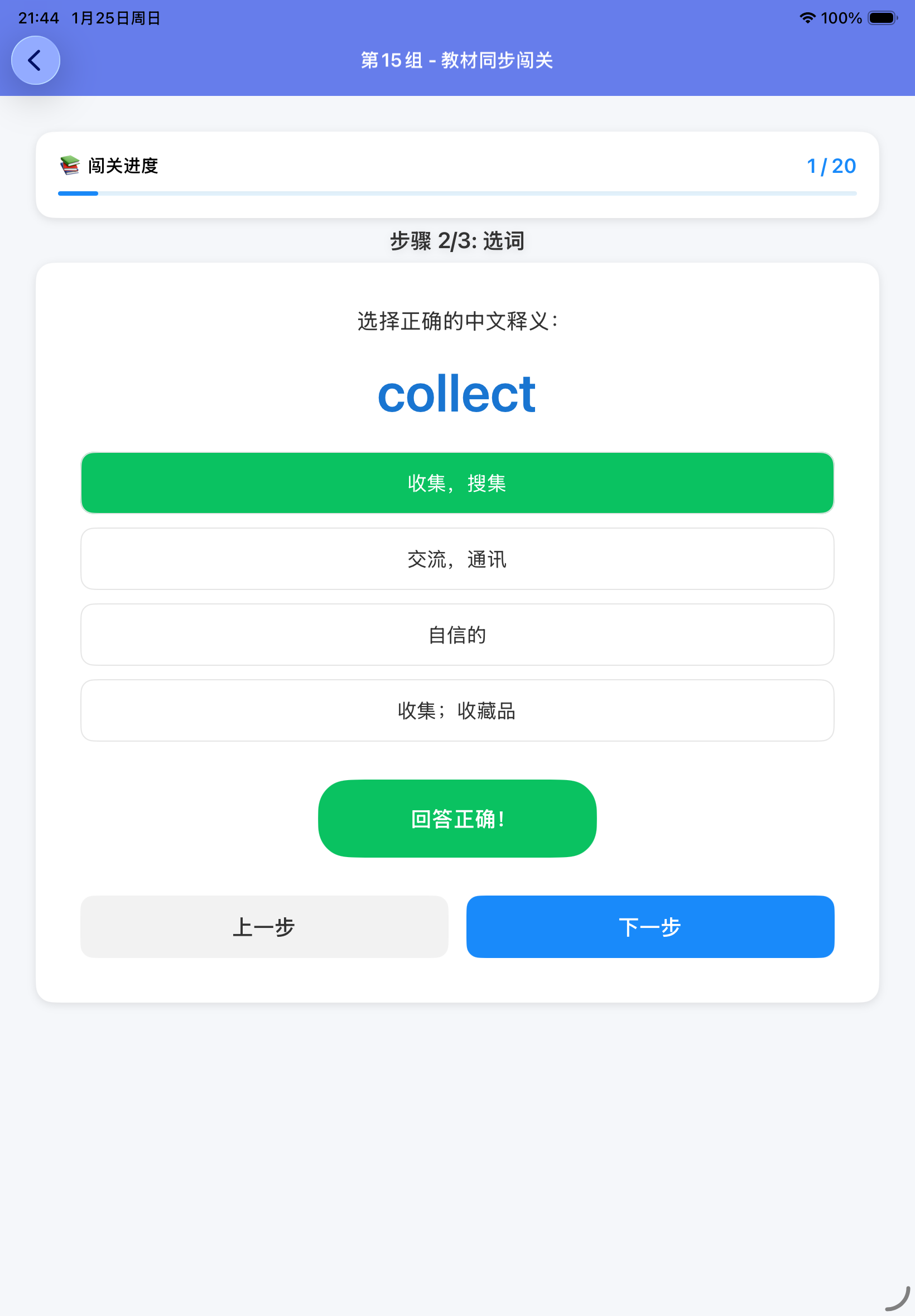Click the time 21:44 in the status bar
Screen dimensions: 915x1316
(38, 18)
